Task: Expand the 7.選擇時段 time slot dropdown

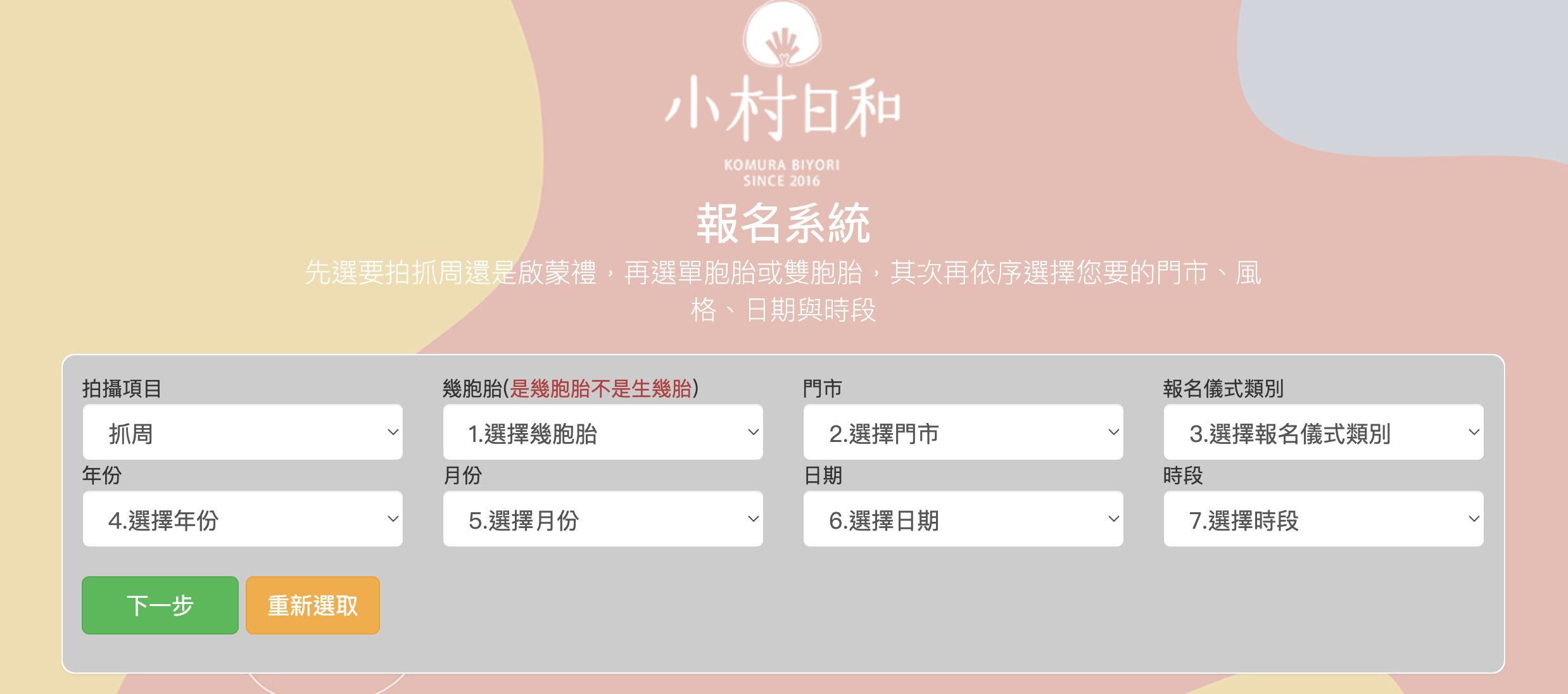Action: (x=1324, y=519)
